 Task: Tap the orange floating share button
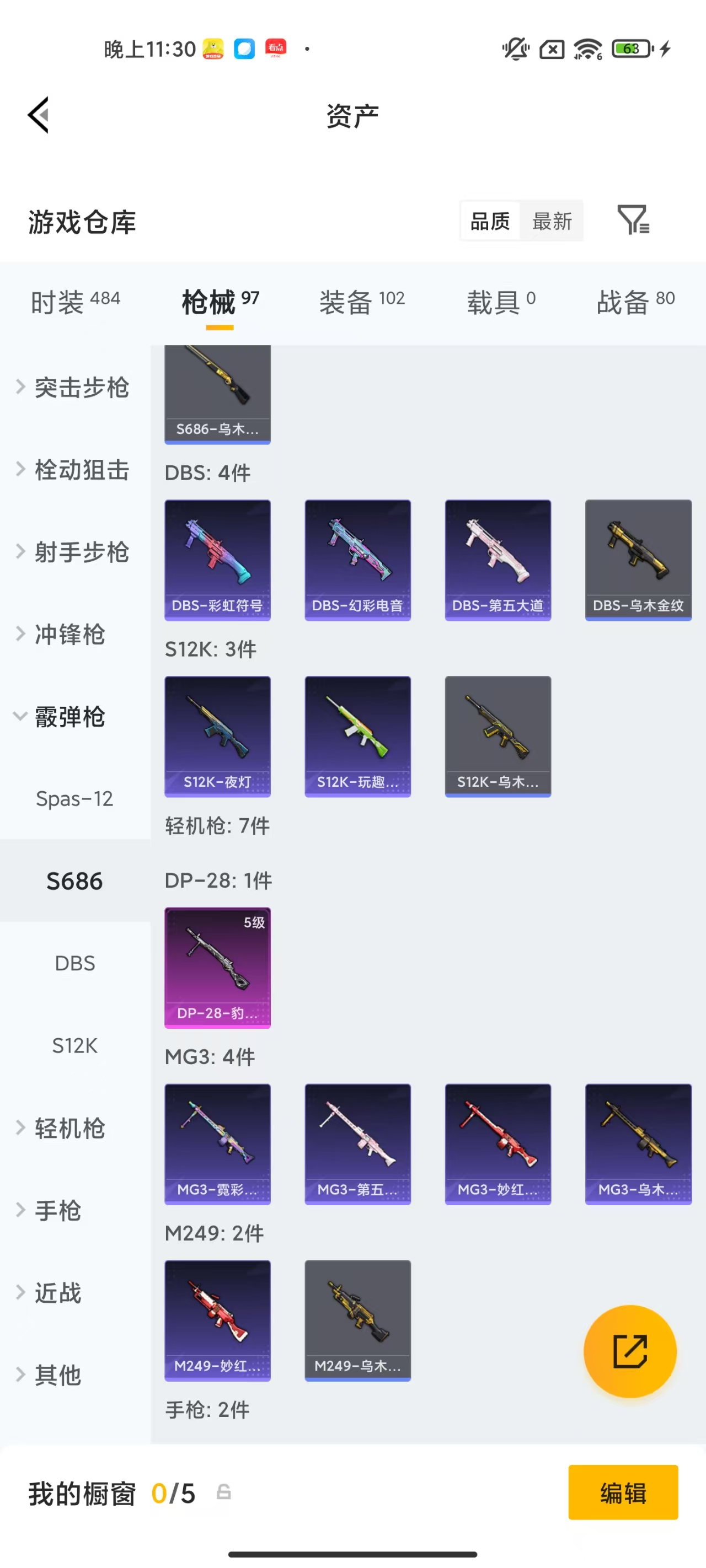[x=629, y=1351]
